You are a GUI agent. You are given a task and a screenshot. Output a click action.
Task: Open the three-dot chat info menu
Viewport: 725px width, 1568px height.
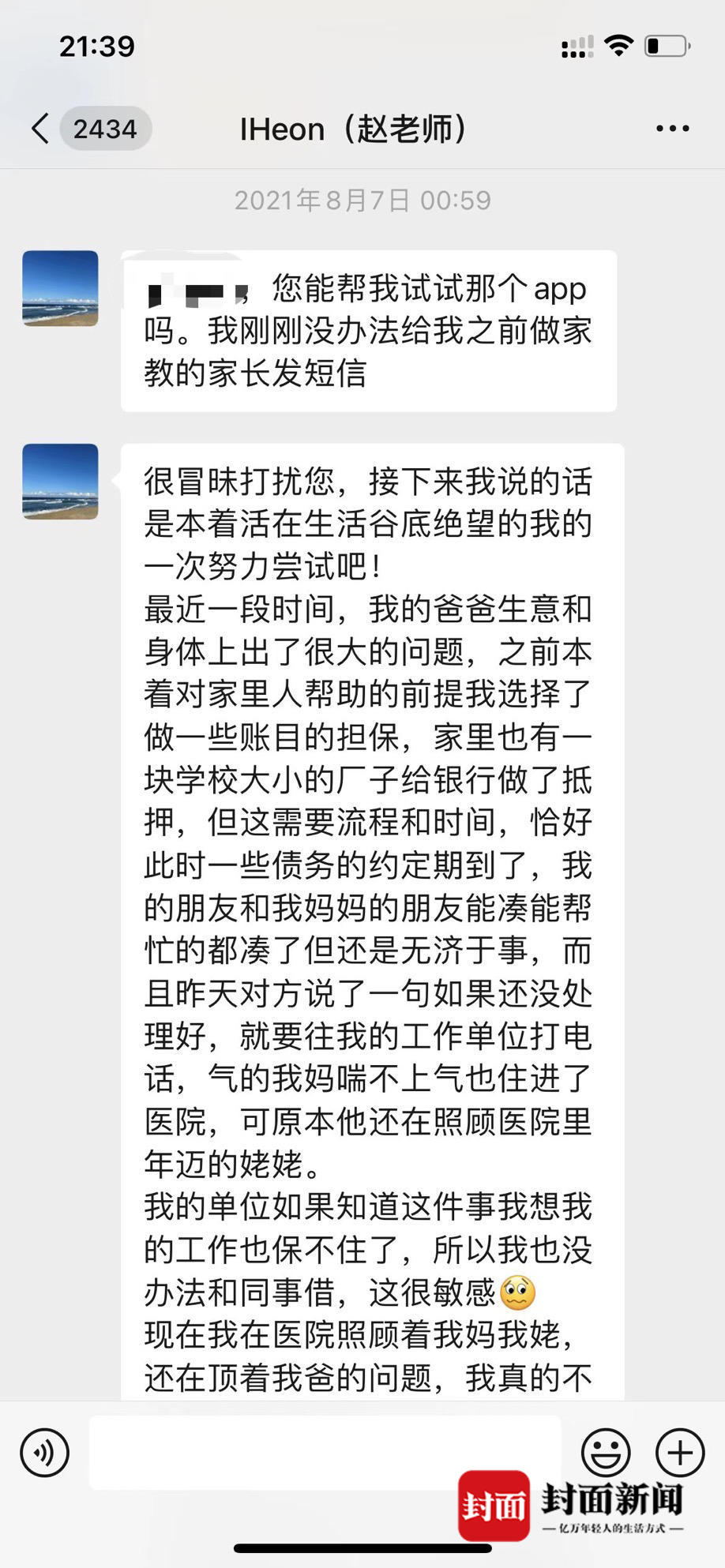672,129
